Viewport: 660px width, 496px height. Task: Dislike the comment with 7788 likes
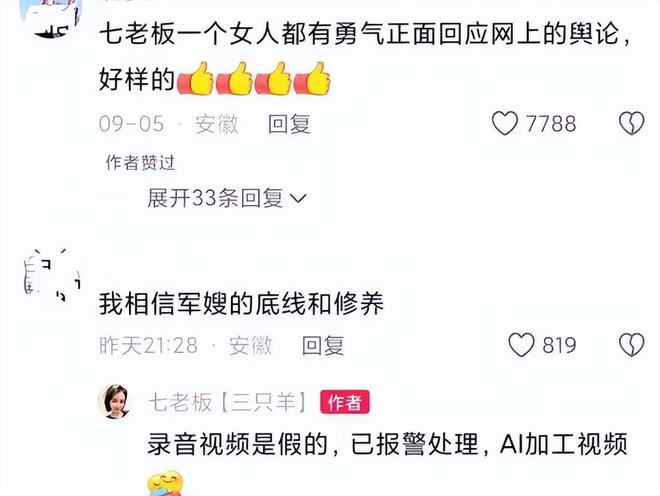coord(630,124)
